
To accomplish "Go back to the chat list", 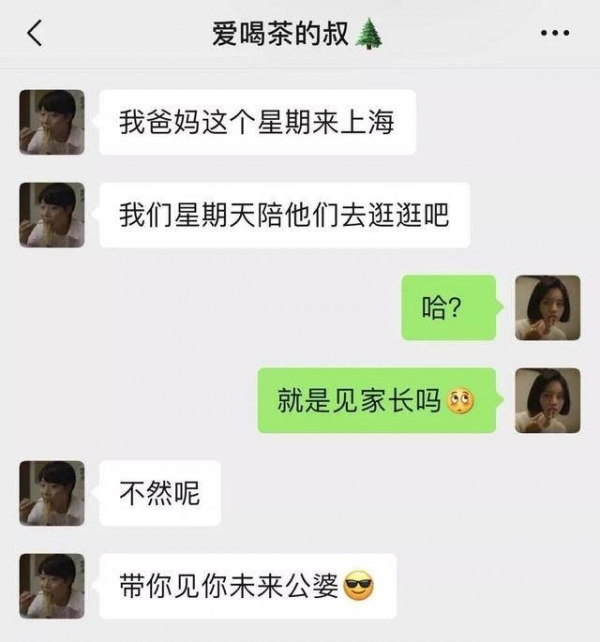I will click(35, 33).
